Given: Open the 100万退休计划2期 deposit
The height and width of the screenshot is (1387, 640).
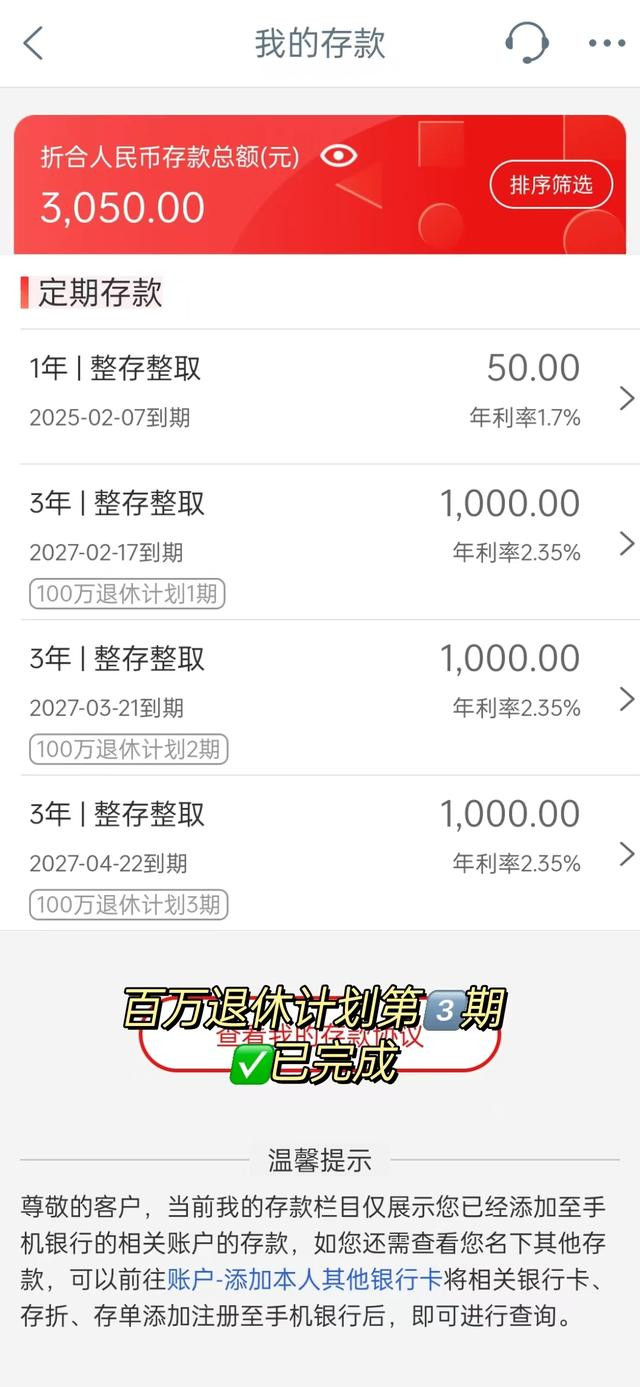Looking at the screenshot, I should (x=320, y=697).
